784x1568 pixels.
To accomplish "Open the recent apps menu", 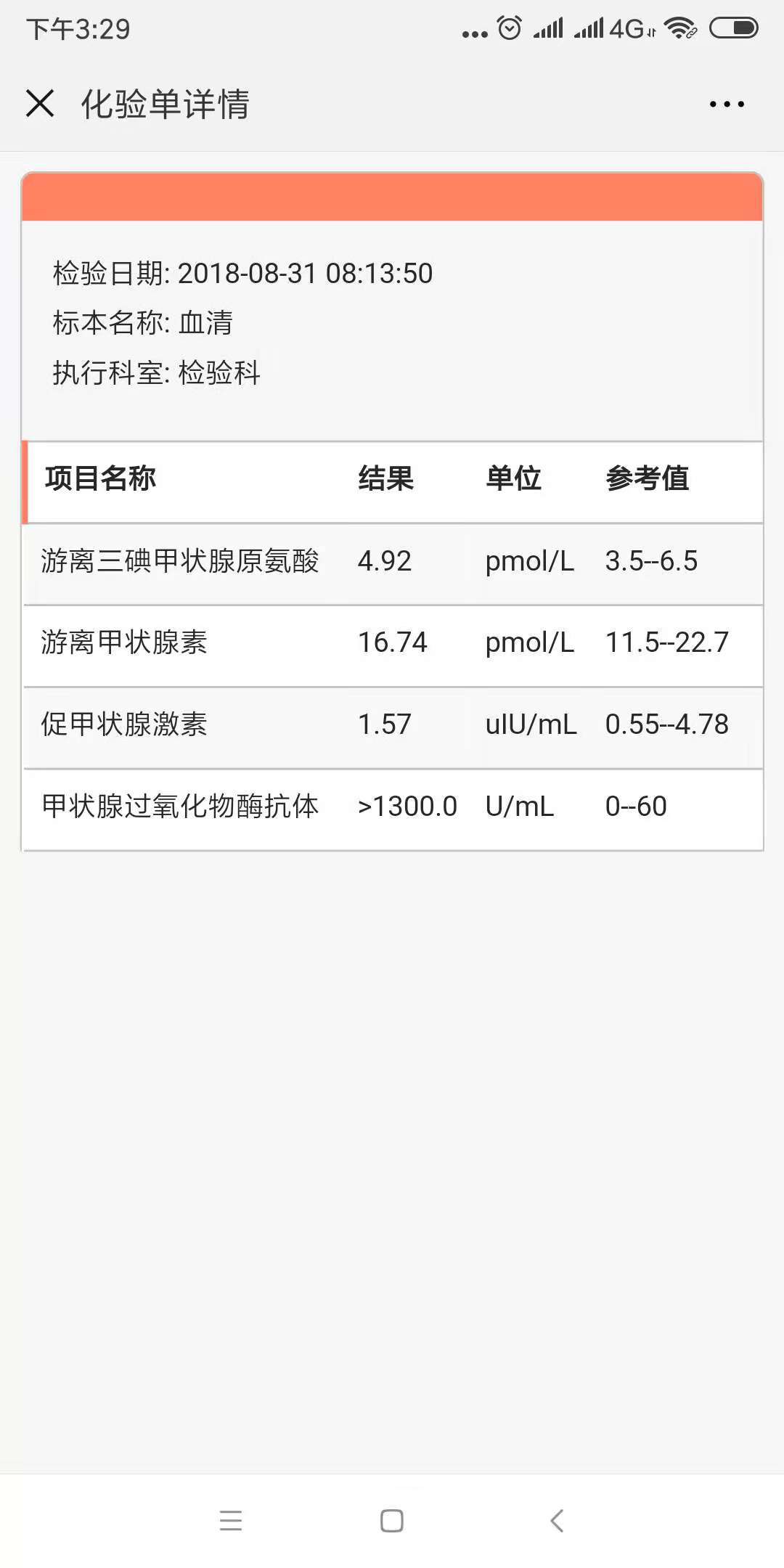I will (231, 1520).
